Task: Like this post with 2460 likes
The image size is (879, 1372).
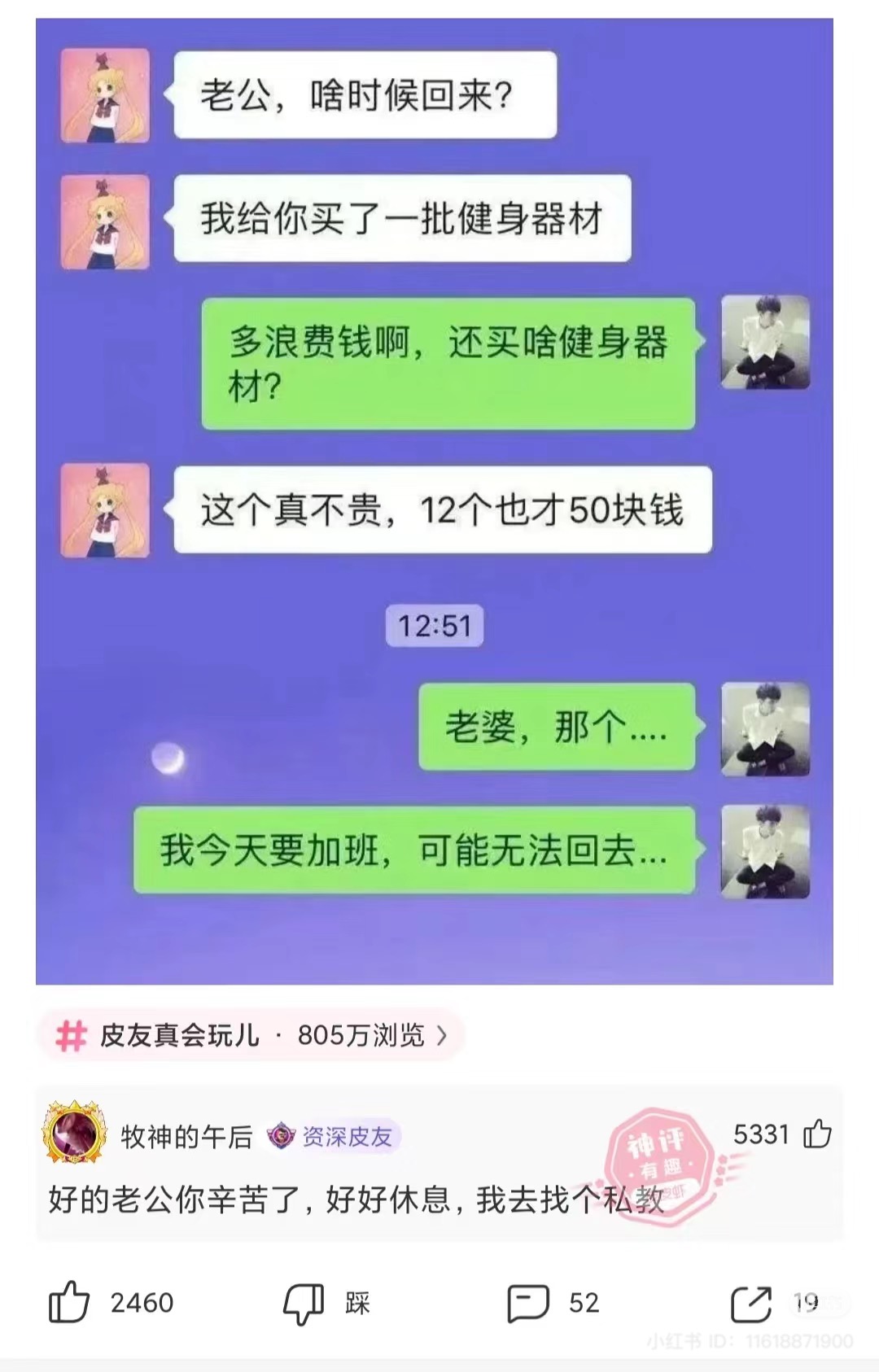Action: [x=70, y=1302]
